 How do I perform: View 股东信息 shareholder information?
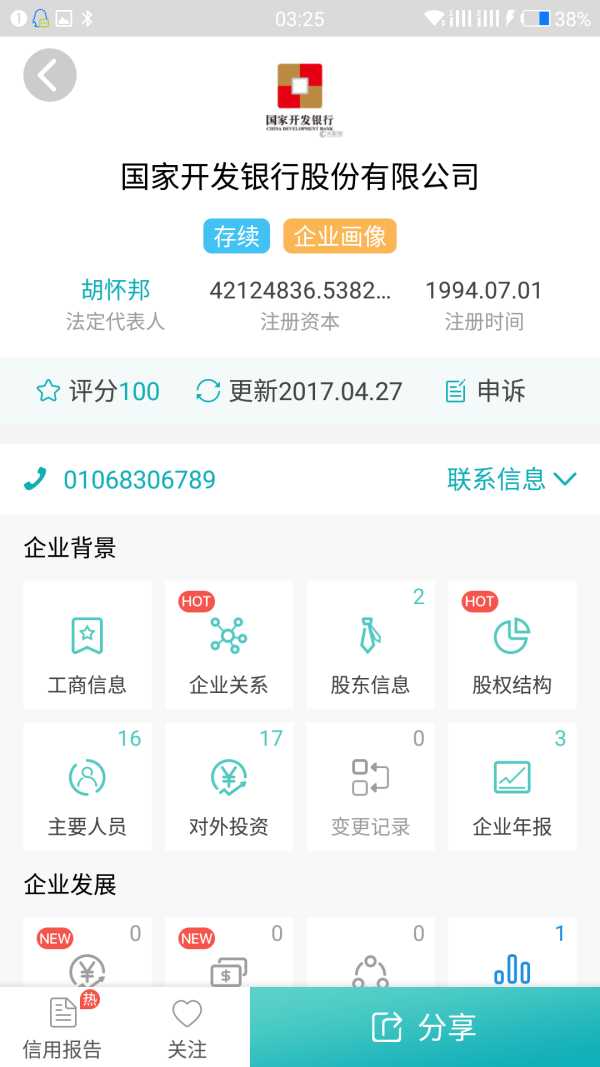pyautogui.click(x=370, y=646)
